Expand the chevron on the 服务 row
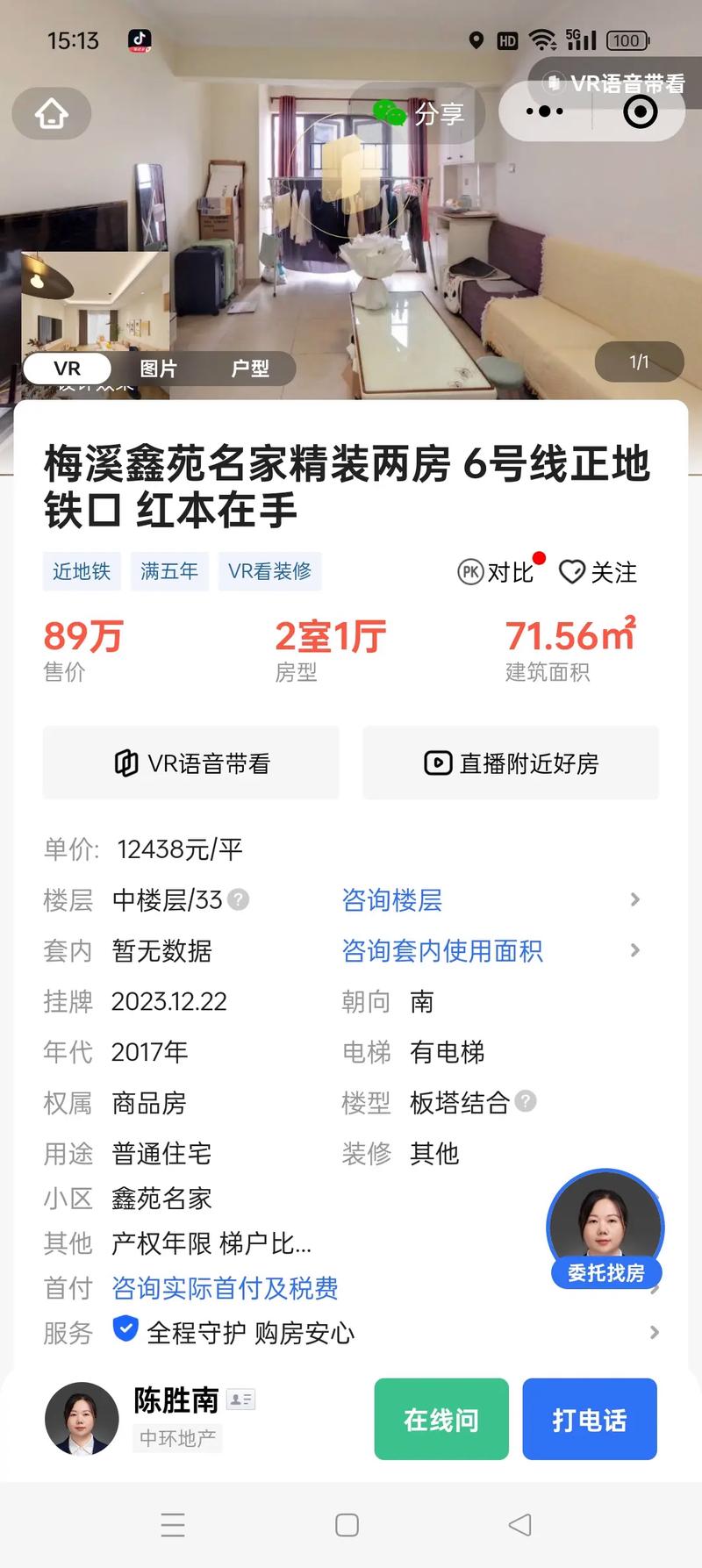This screenshot has height=1568, width=702. (655, 1332)
